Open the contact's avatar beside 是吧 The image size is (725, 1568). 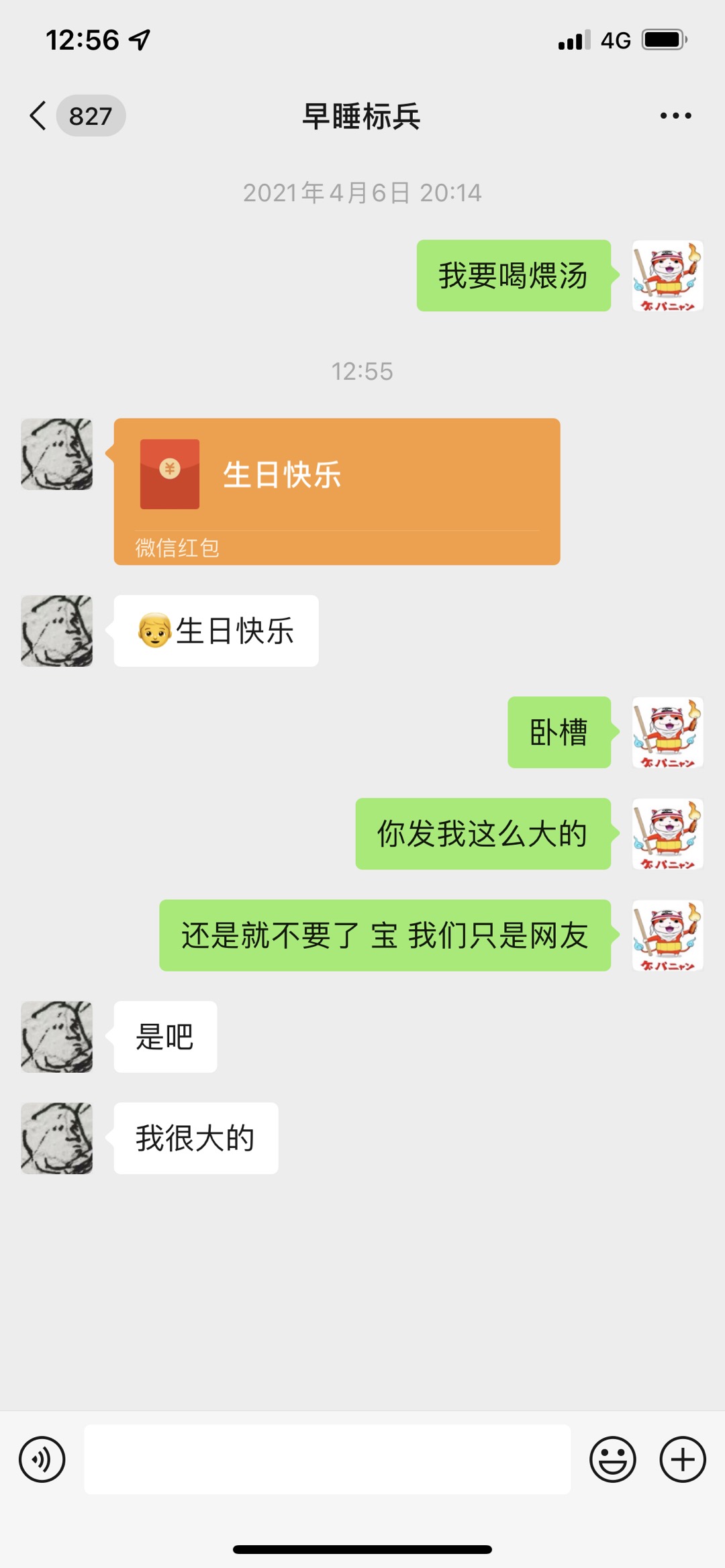click(x=57, y=1037)
